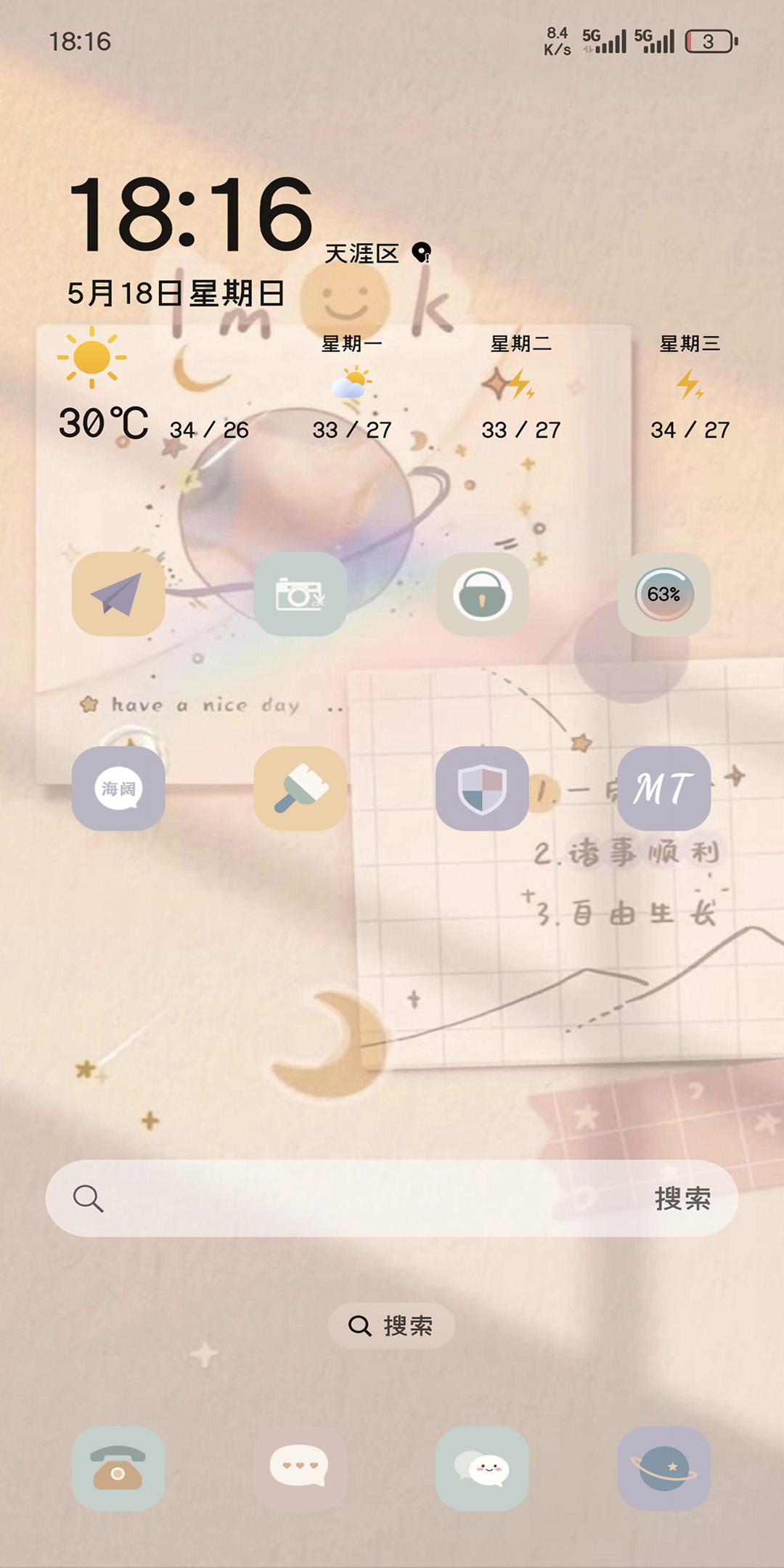Open the messages app with heart bubble
The height and width of the screenshot is (1568, 784).
click(x=300, y=1468)
